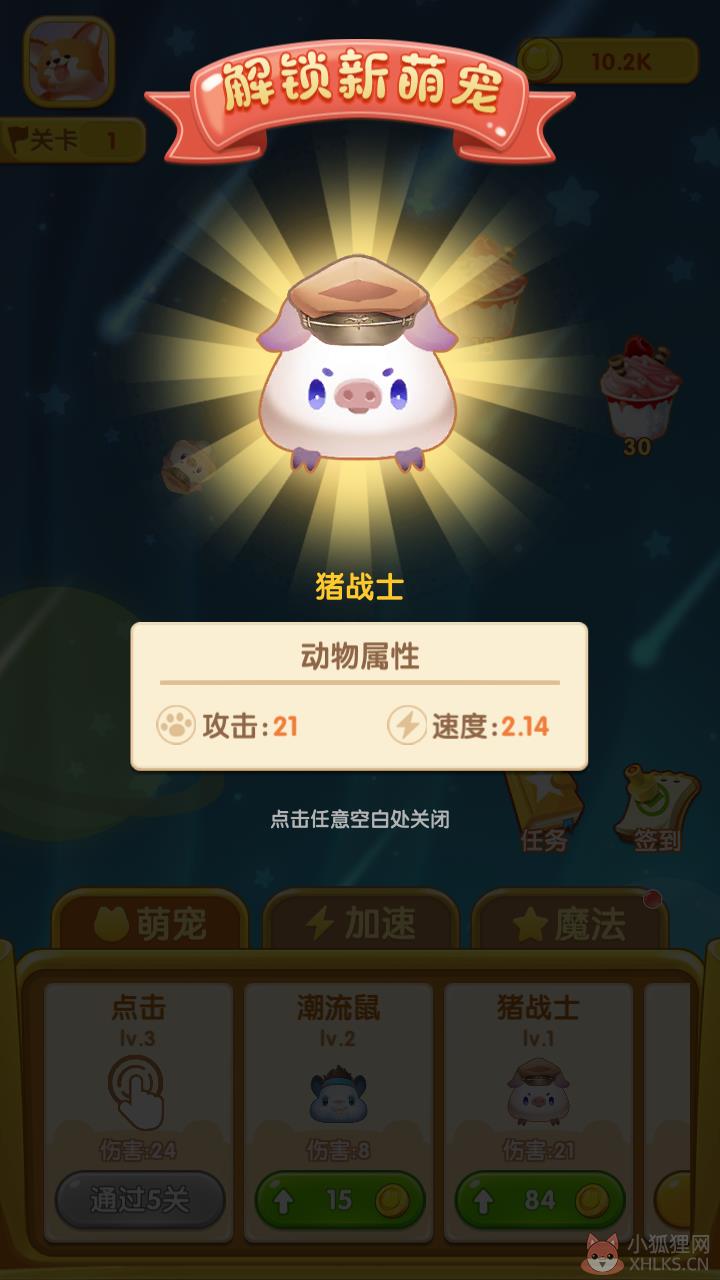This screenshot has height=1280, width=720.
Task: Upgrade 猪战士 for 84 coins
Action: [x=540, y=1200]
